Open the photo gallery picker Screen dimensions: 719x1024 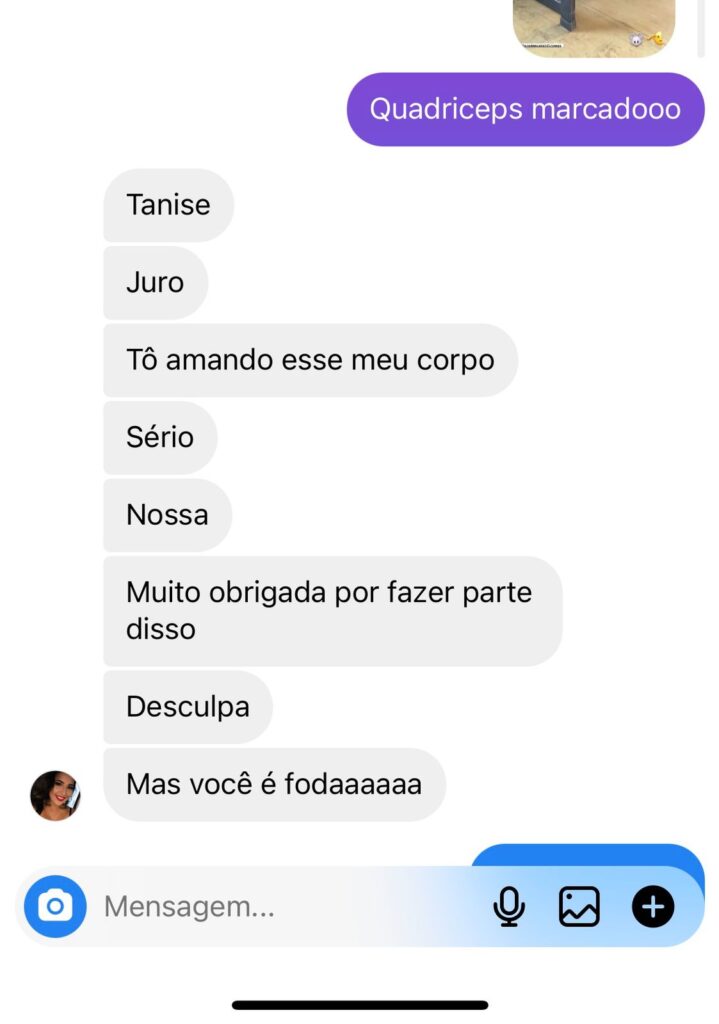coord(579,907)
